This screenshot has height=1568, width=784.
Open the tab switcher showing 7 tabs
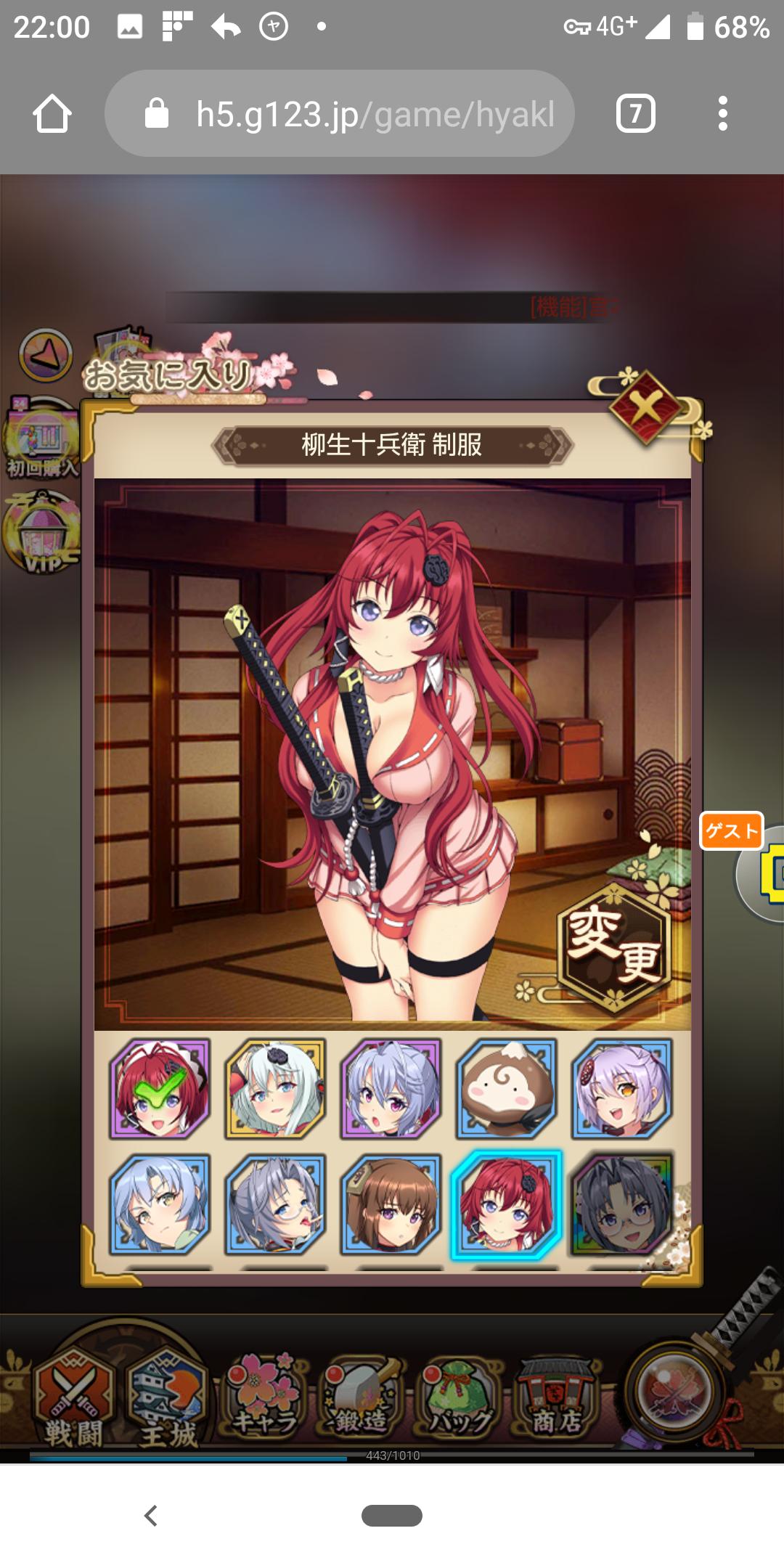635,114
